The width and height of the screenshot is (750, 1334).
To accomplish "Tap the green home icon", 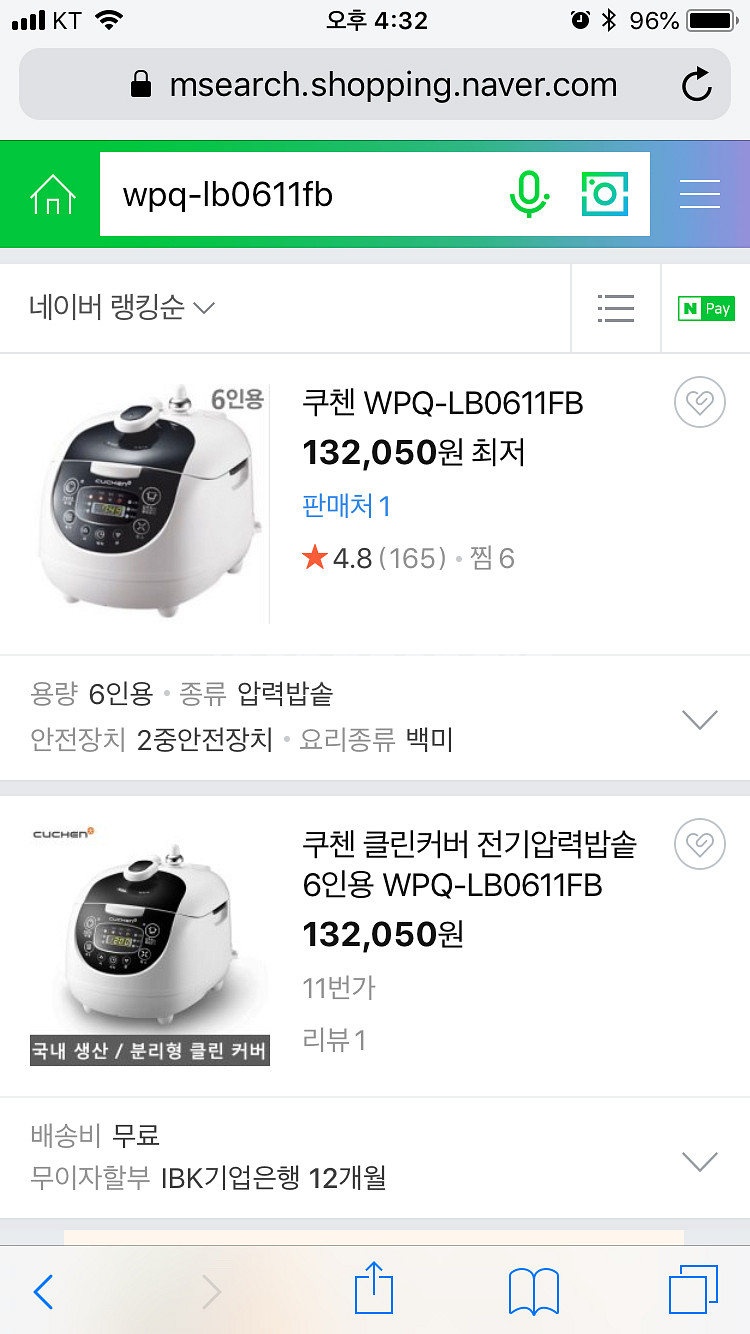I will (x=52, y=194).
